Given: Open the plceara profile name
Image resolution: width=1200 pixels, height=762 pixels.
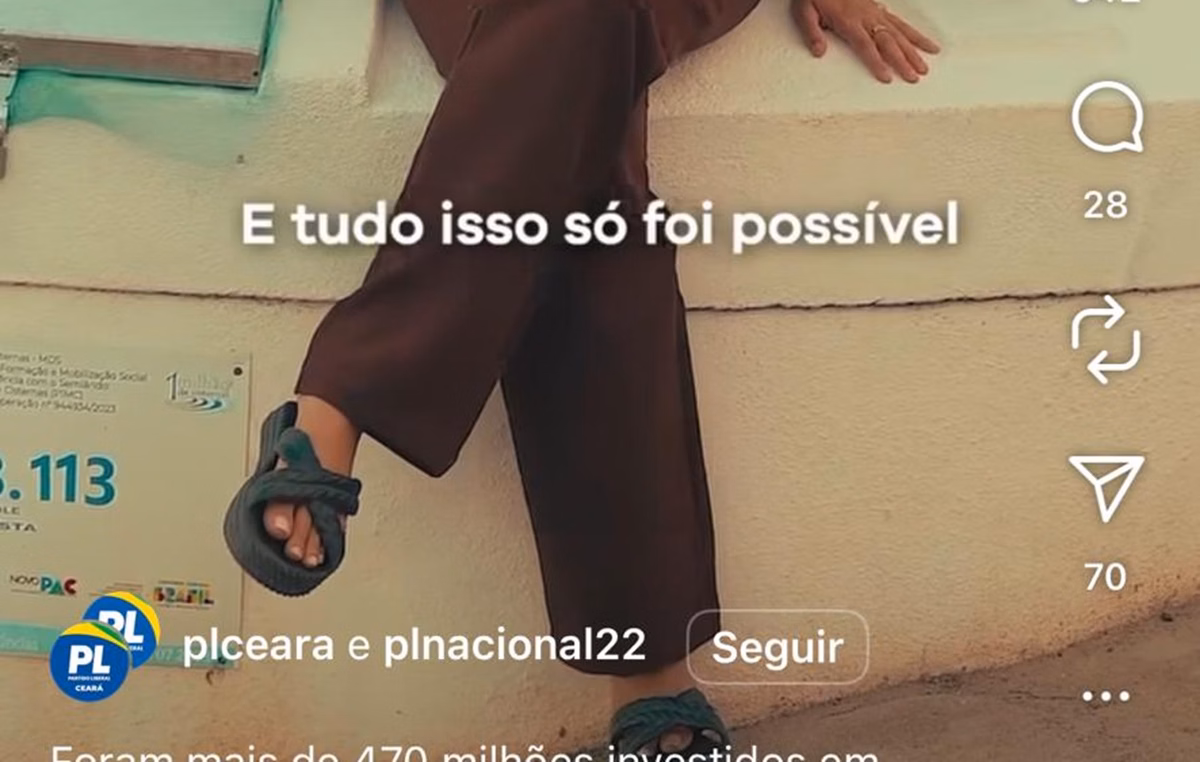Looking at the screenshot, I should click(x=258, y=647).
